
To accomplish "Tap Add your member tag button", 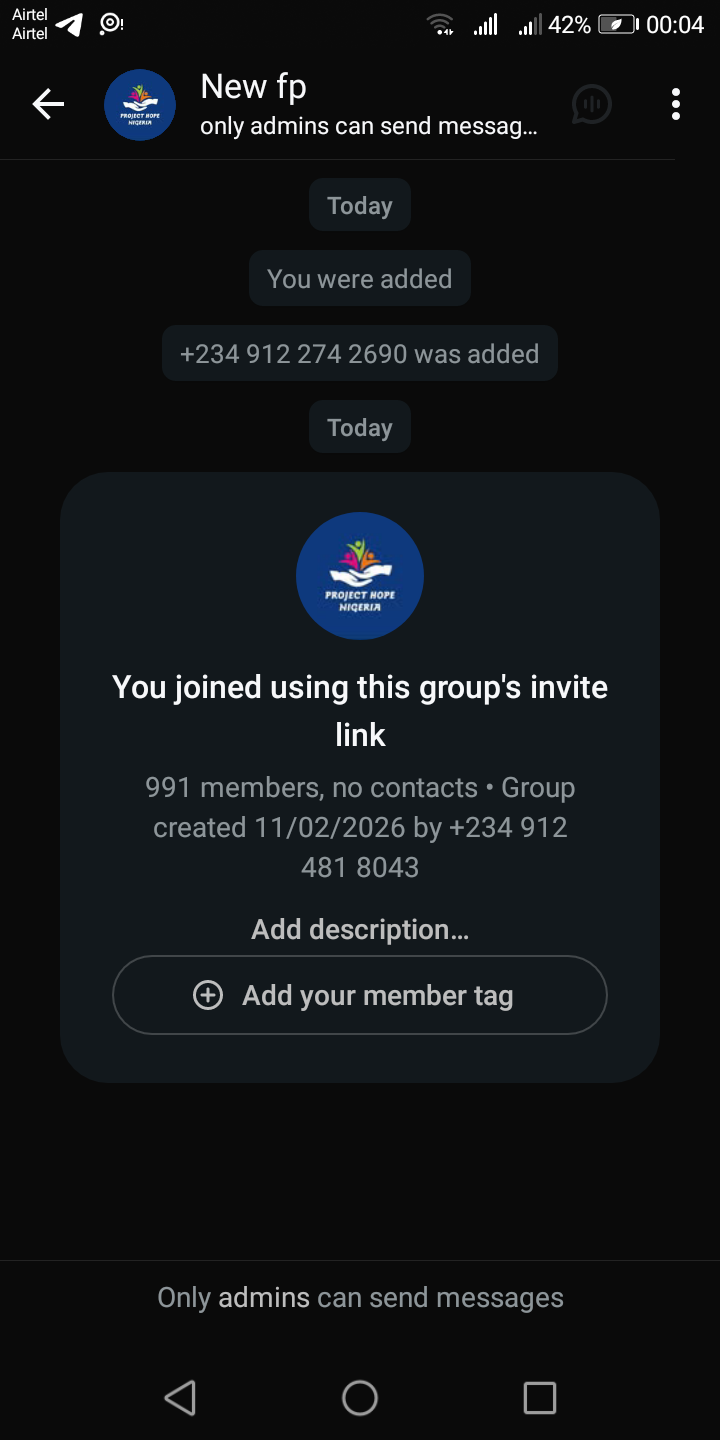I will point(360,995).
